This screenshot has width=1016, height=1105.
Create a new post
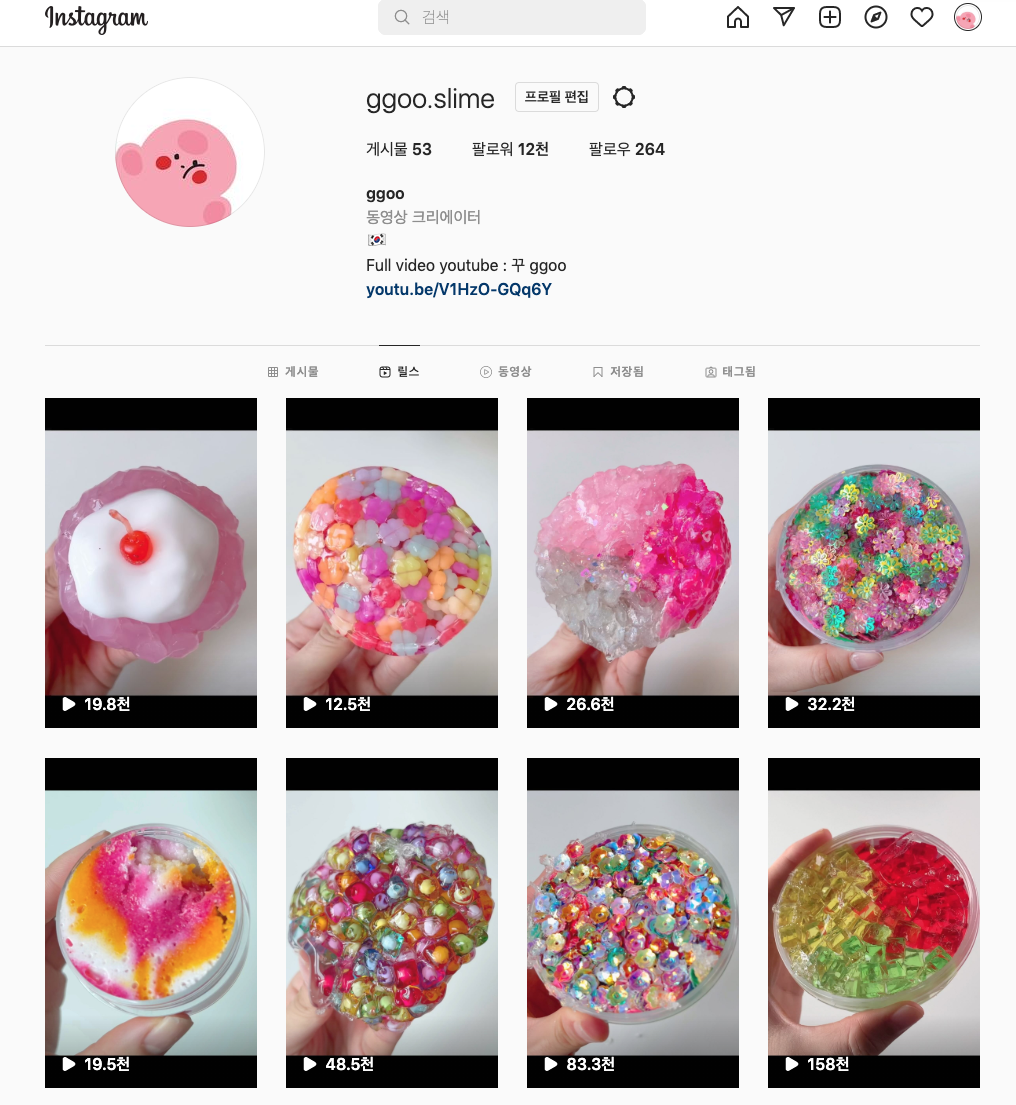pyautogui.click(x=830, y=17)
